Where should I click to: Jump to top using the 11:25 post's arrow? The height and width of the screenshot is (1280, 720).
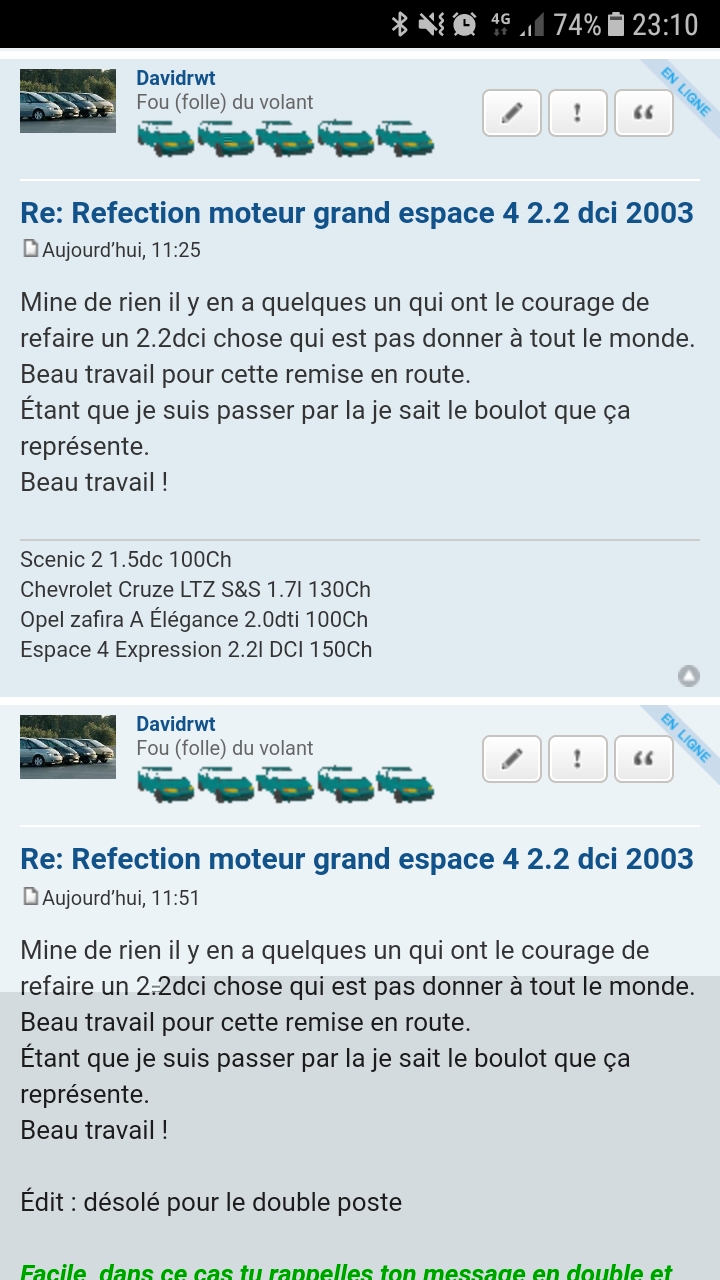689,676
